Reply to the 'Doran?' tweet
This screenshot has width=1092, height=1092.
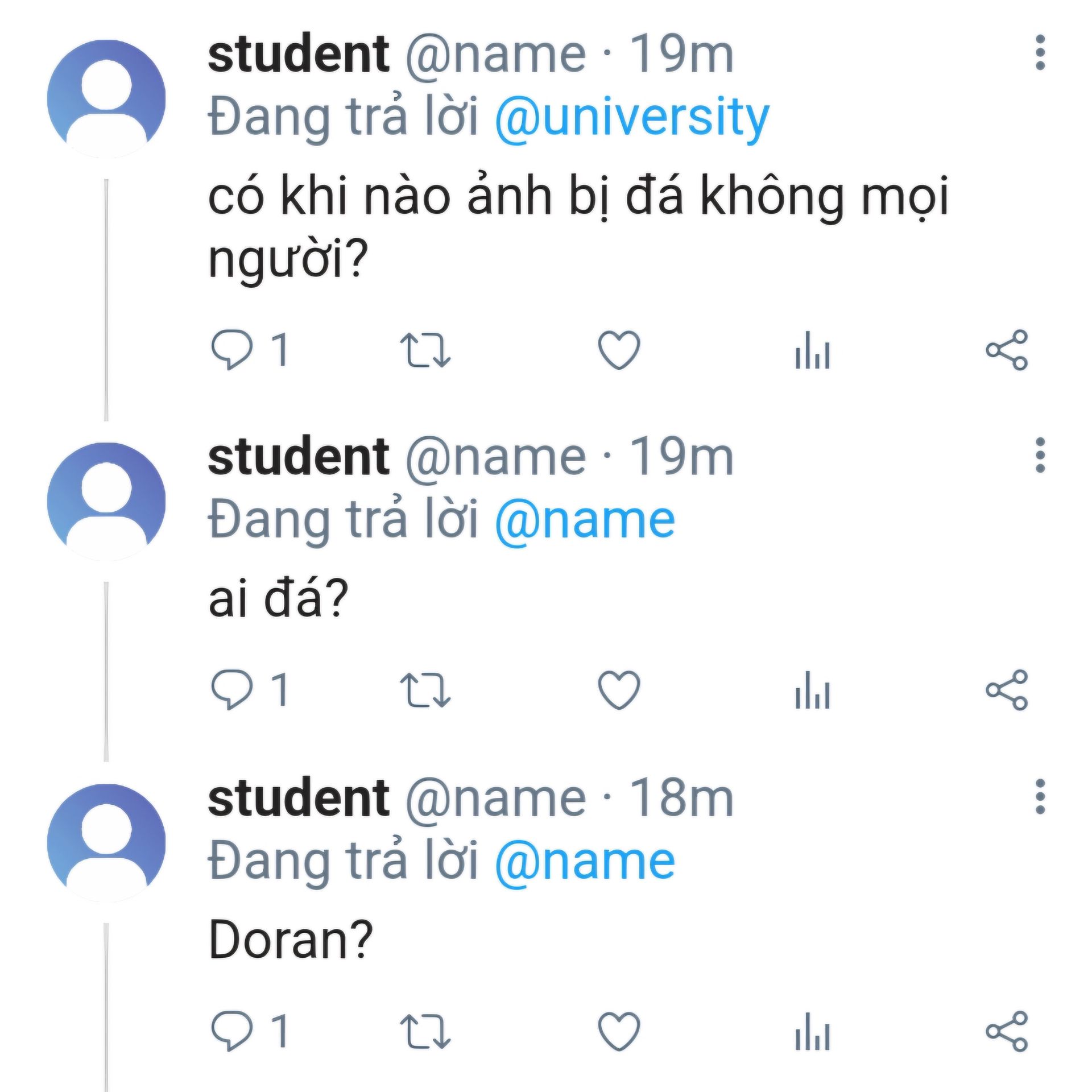pos(232,1031)
